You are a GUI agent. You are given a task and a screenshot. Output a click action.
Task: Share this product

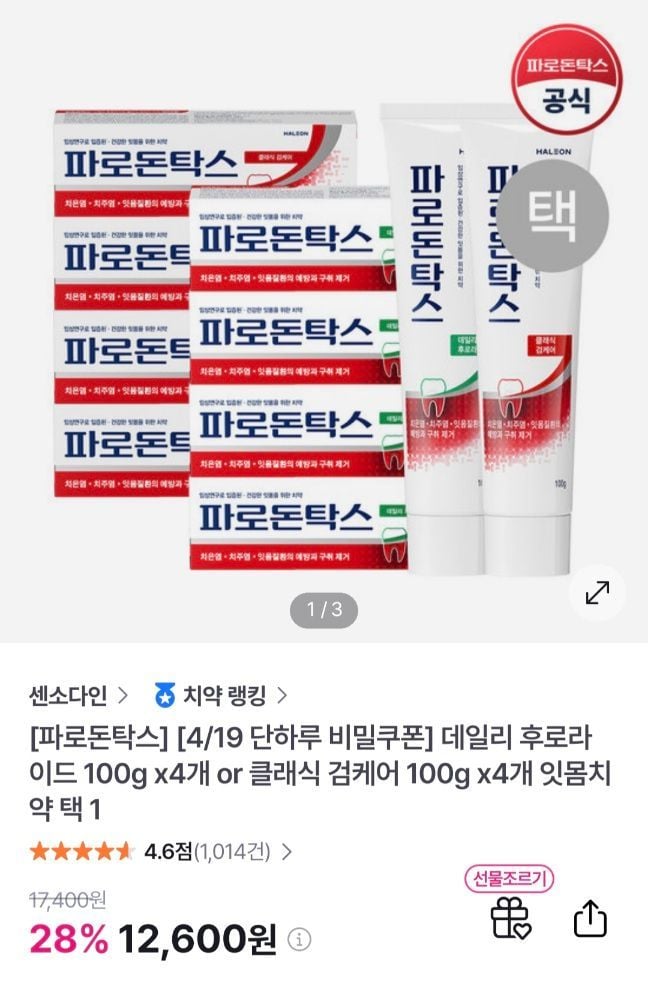tap(590, 919)
